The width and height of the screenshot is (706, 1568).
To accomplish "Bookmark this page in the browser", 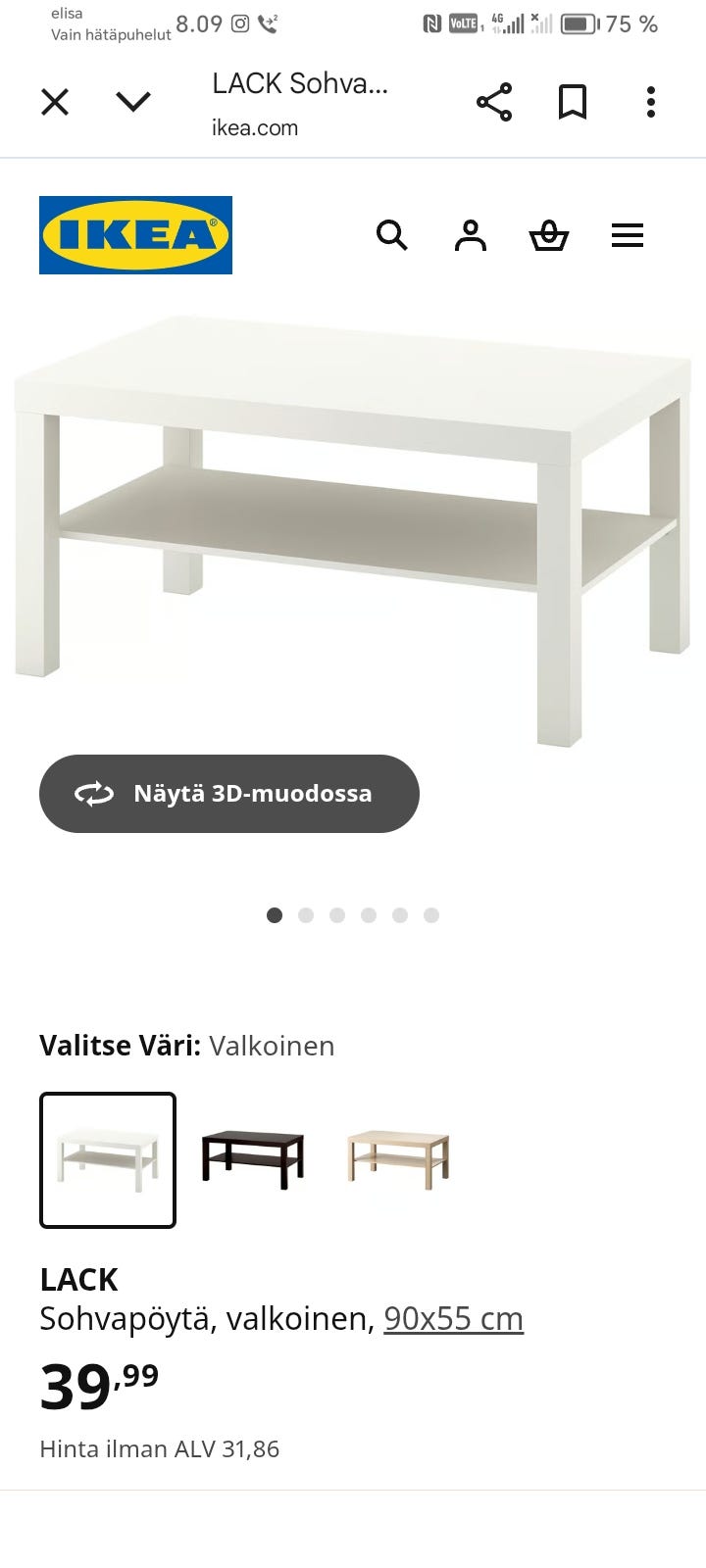I will click(573, 100).
